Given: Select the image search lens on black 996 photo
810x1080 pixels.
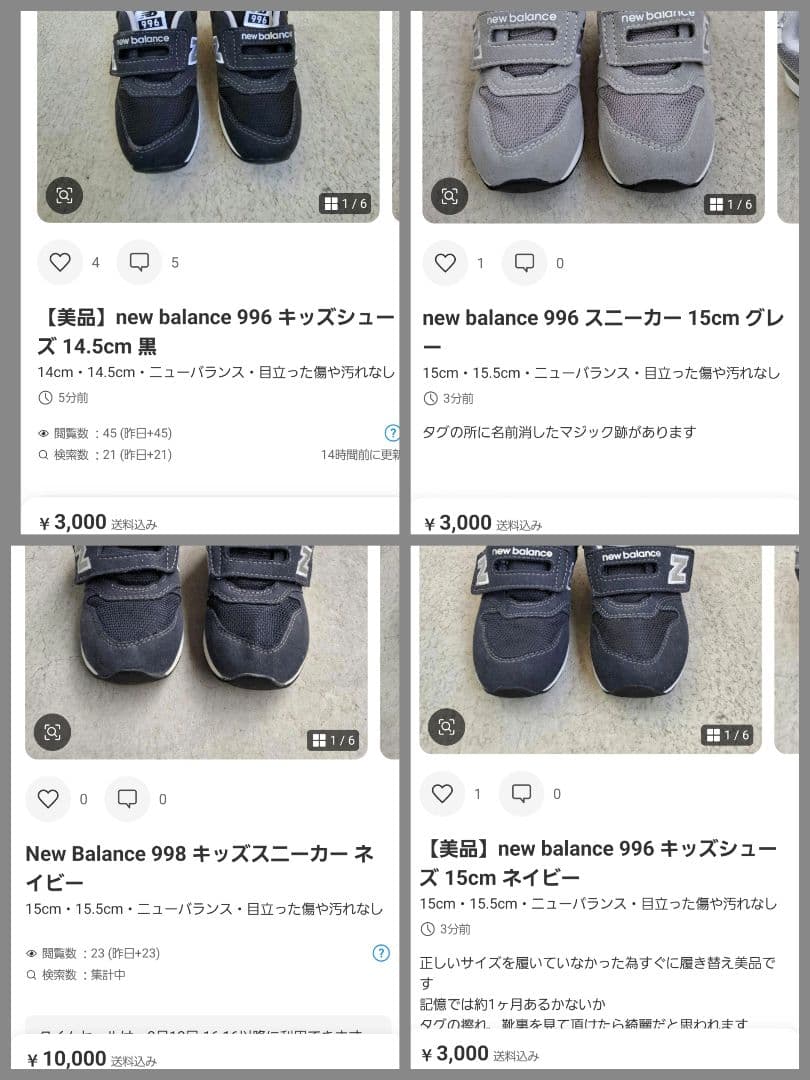Looking at the screenshot, I should (64, 196).
